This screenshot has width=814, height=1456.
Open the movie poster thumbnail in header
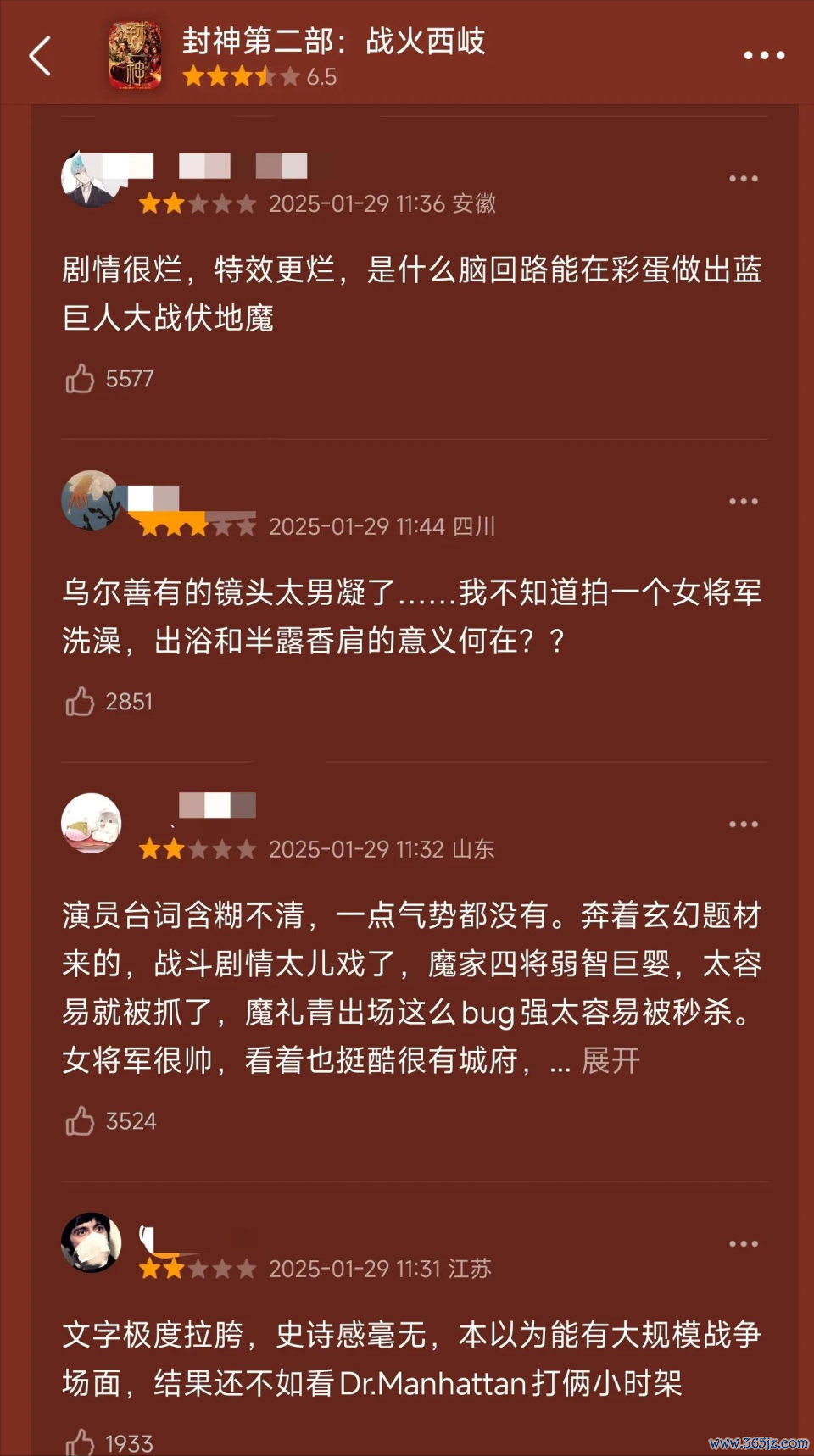pyautogui.click(x=135, y=56)
